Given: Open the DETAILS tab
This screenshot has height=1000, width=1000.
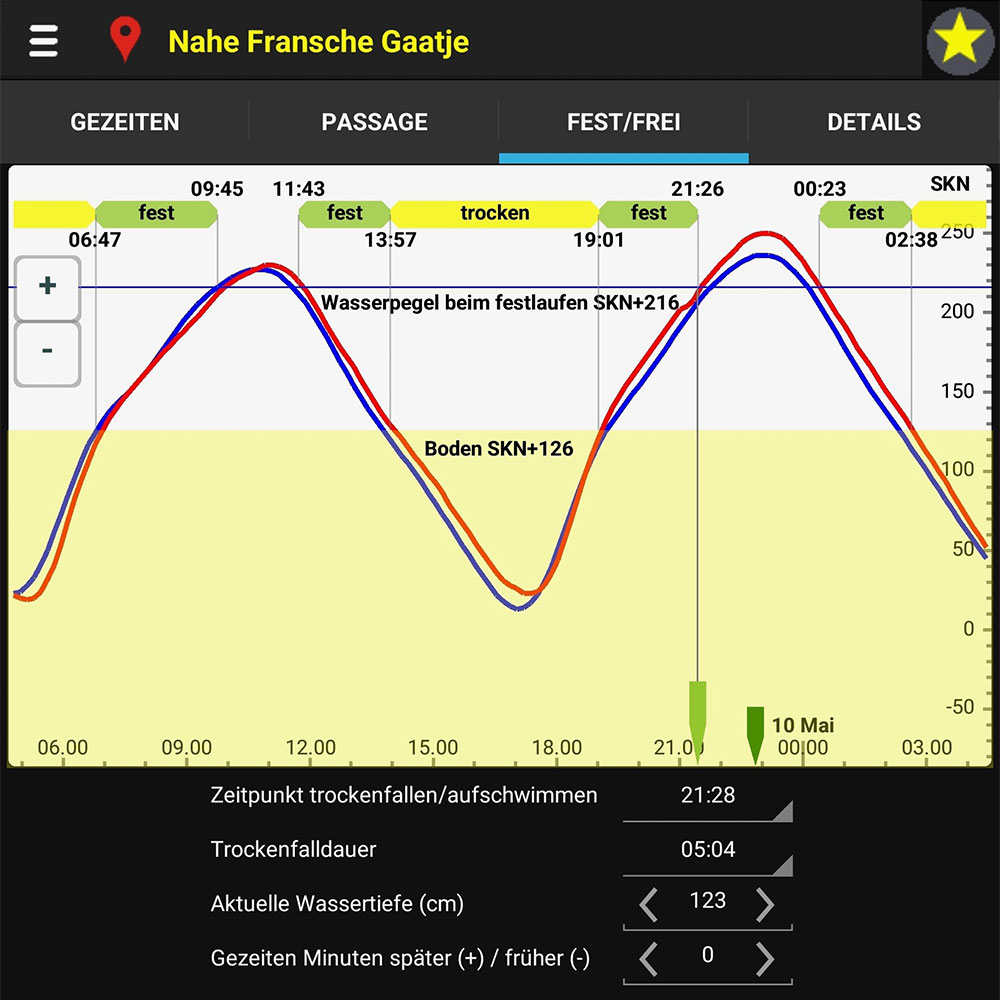Looking at the screenshot, I should (x=873, y=122).
